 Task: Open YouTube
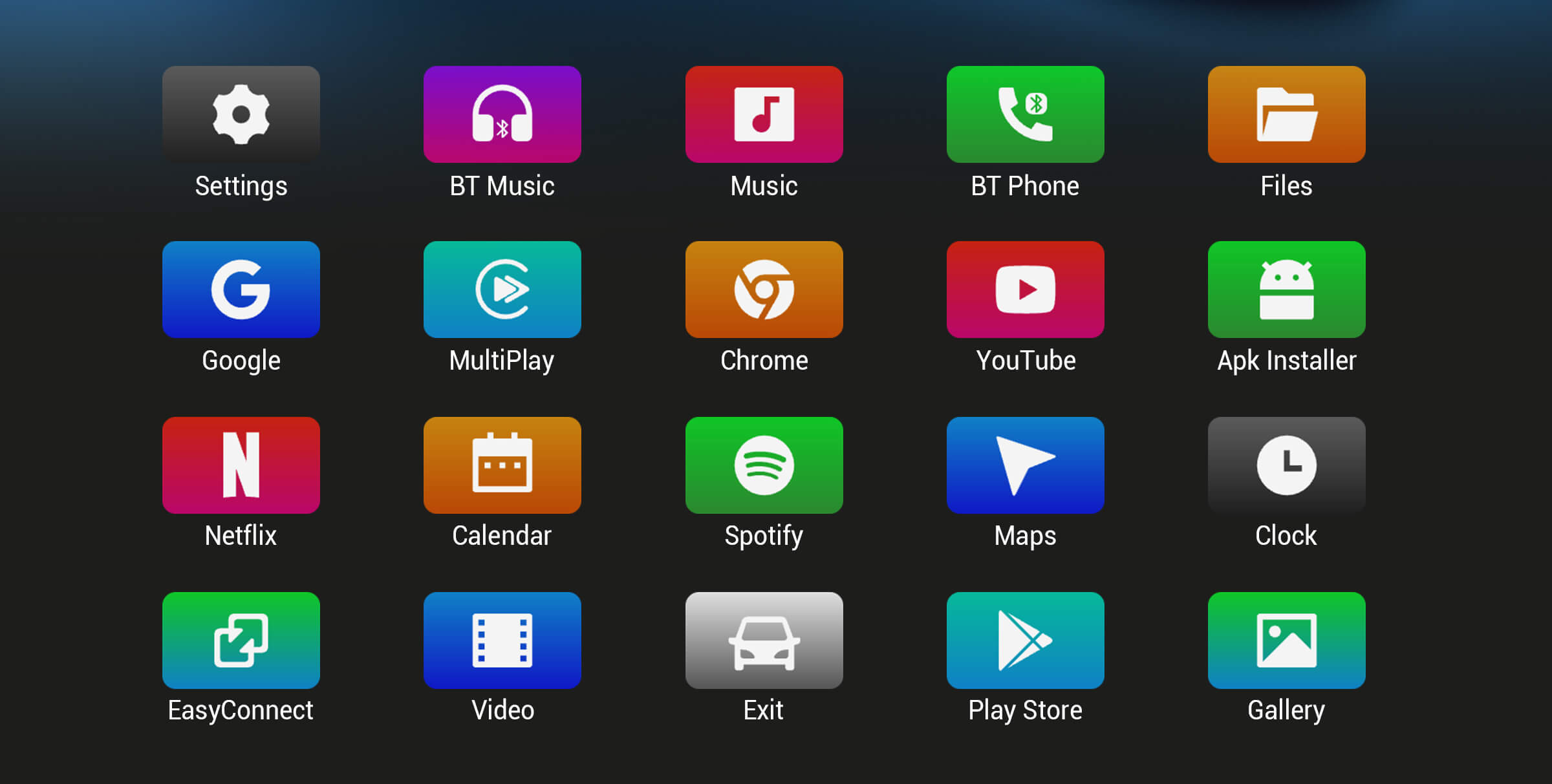pos(1025,290)
